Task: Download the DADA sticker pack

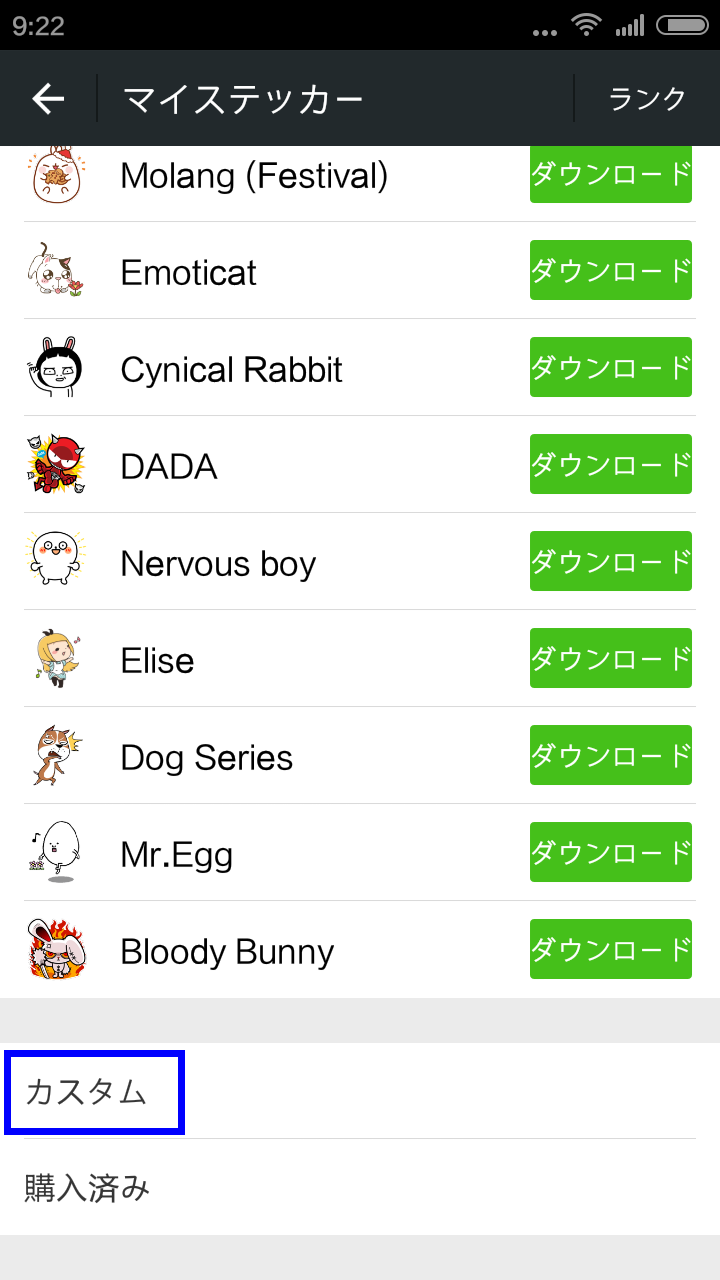Action: [611, 464]
